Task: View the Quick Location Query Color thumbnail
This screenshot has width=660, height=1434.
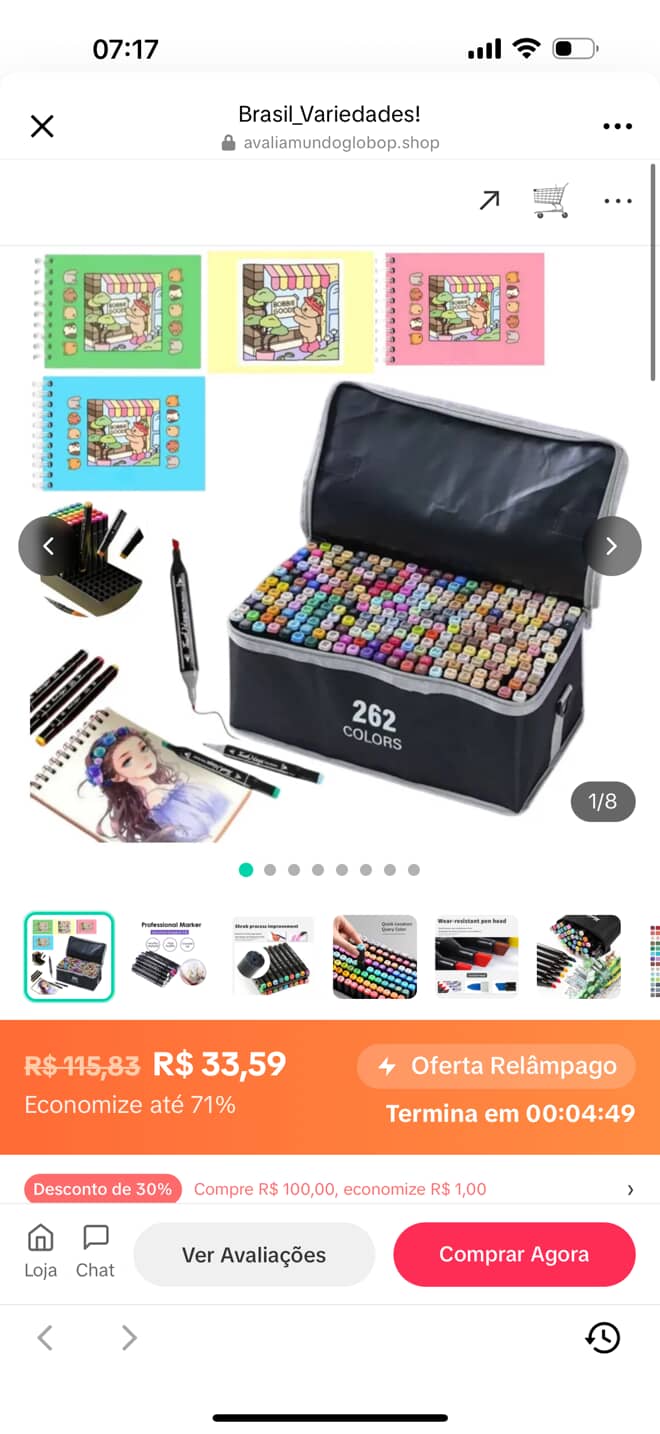Action: coord(375,957)
